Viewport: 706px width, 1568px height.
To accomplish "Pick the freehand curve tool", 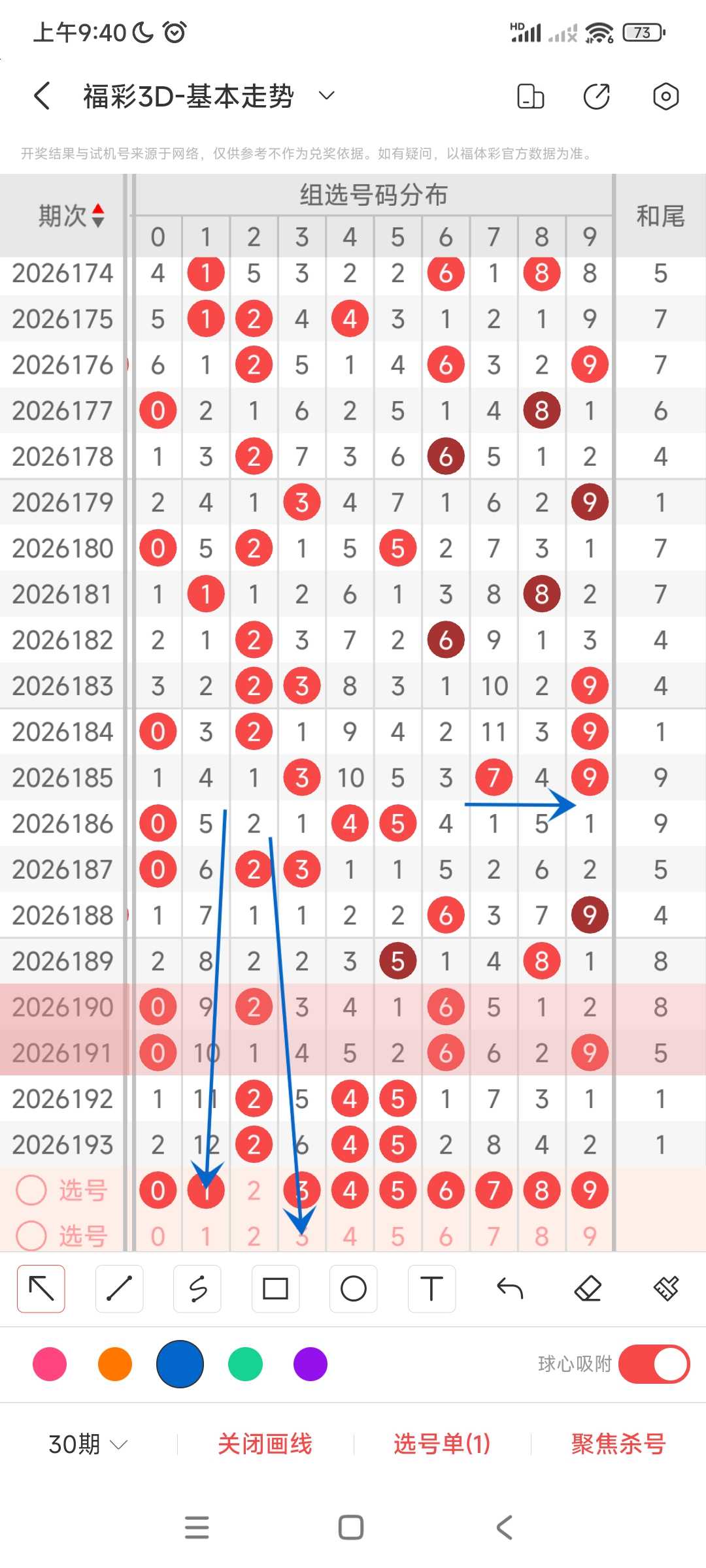I will click(197, 1288).
